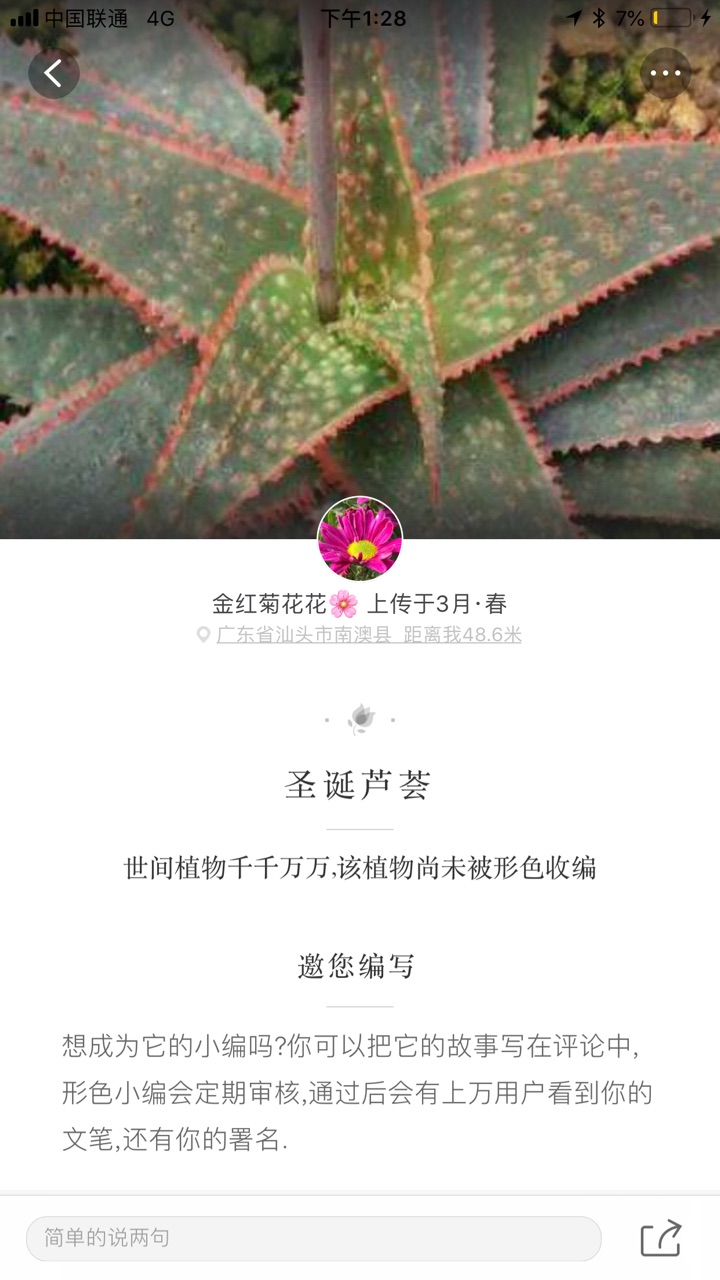Open the uploader's flower profile avatar
720x1280 pixels.
pyautogui.click(x=360, y=539)
